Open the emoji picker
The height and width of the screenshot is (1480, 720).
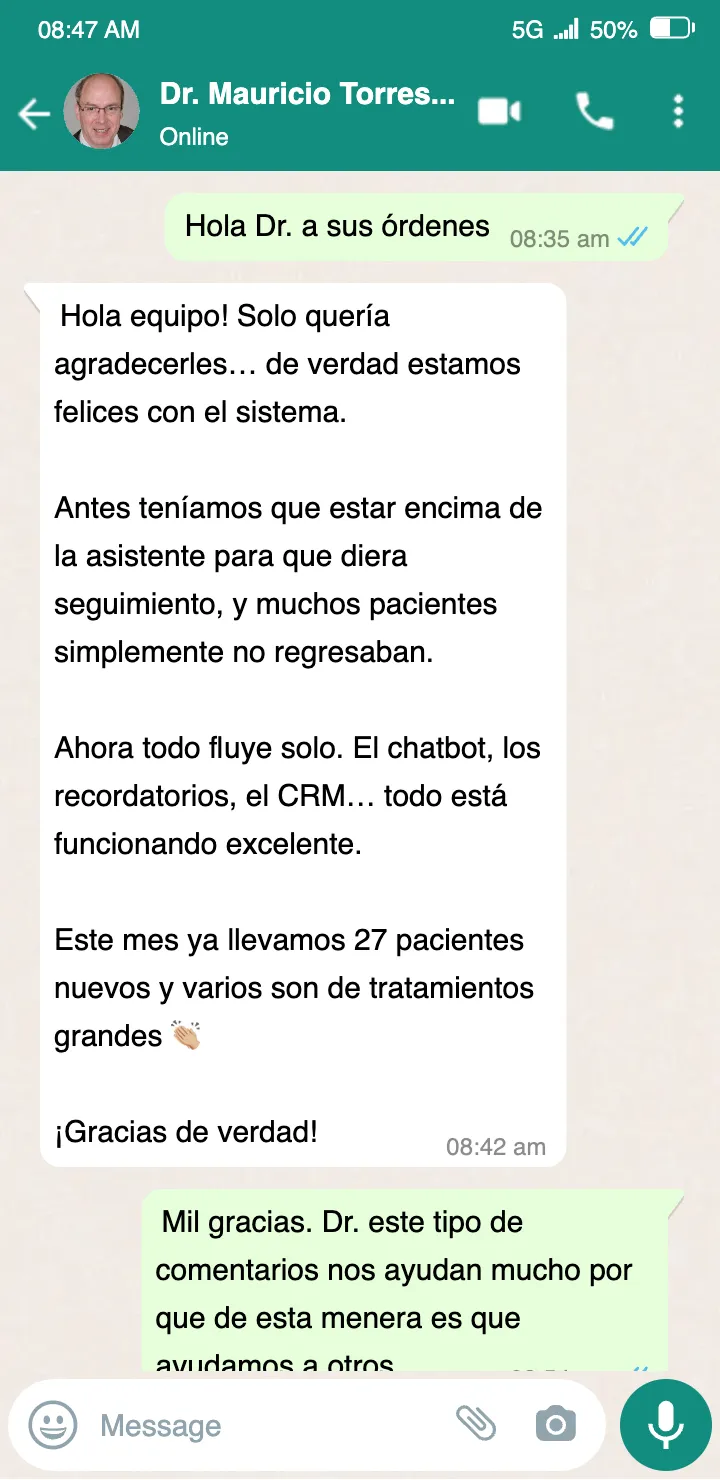pyautogui.click(x=52, y=1424)
